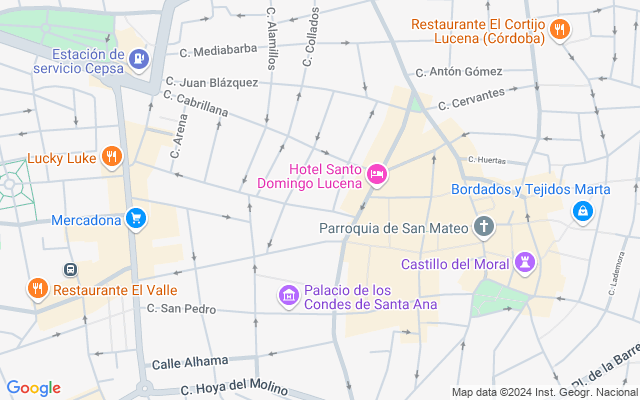Open the Mercadona supermarket pin
This screenshot has height=400, width=640.
136,218
